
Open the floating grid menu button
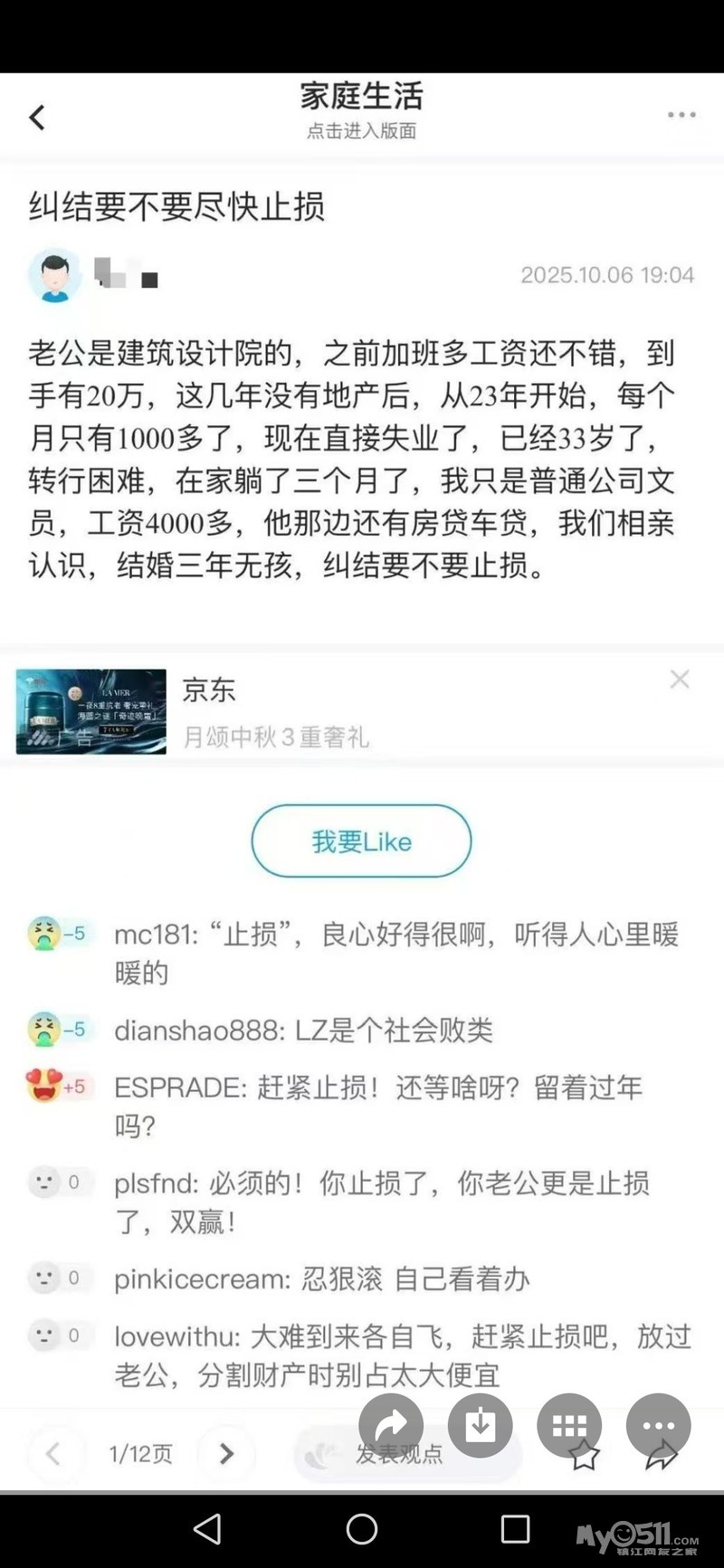tap(569, 1425)
